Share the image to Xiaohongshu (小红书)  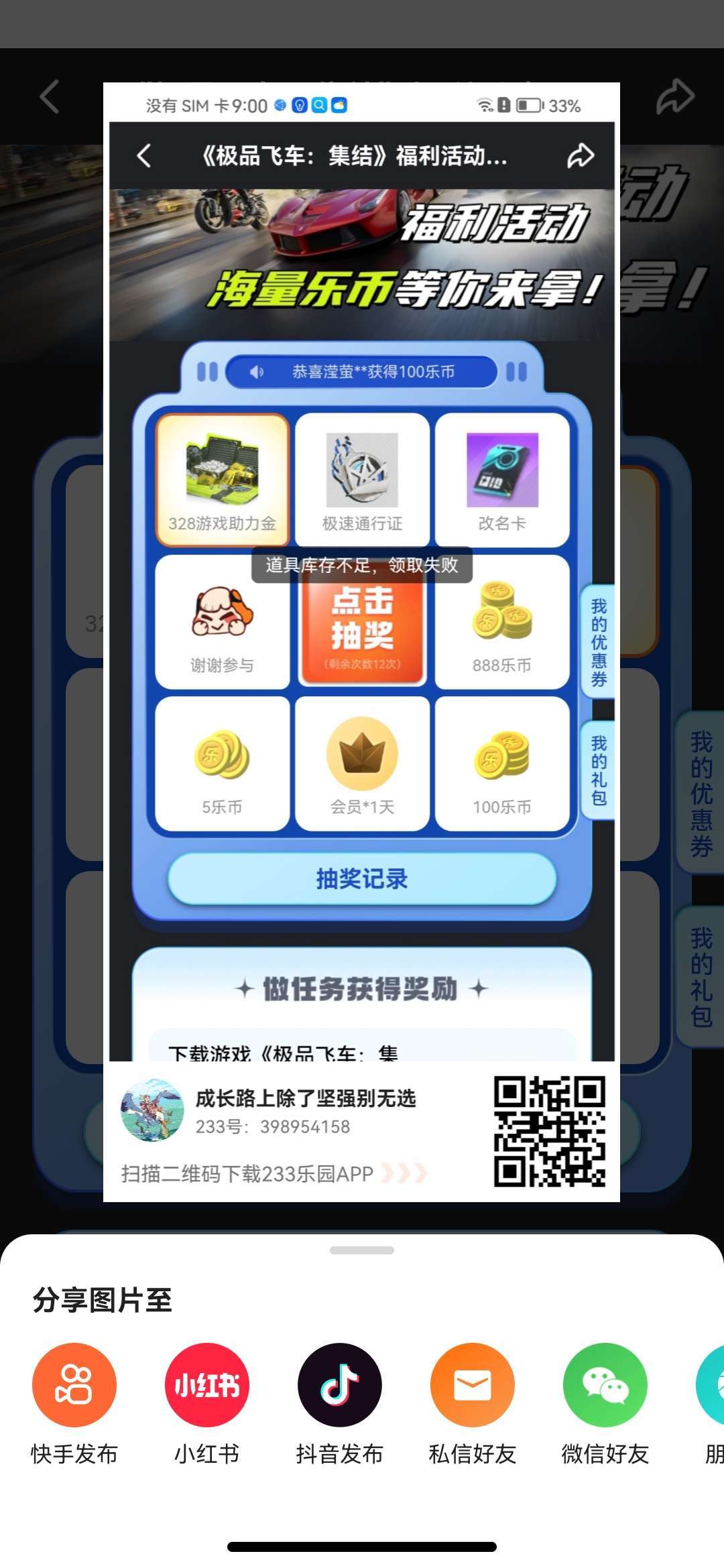click(207, 1384)
